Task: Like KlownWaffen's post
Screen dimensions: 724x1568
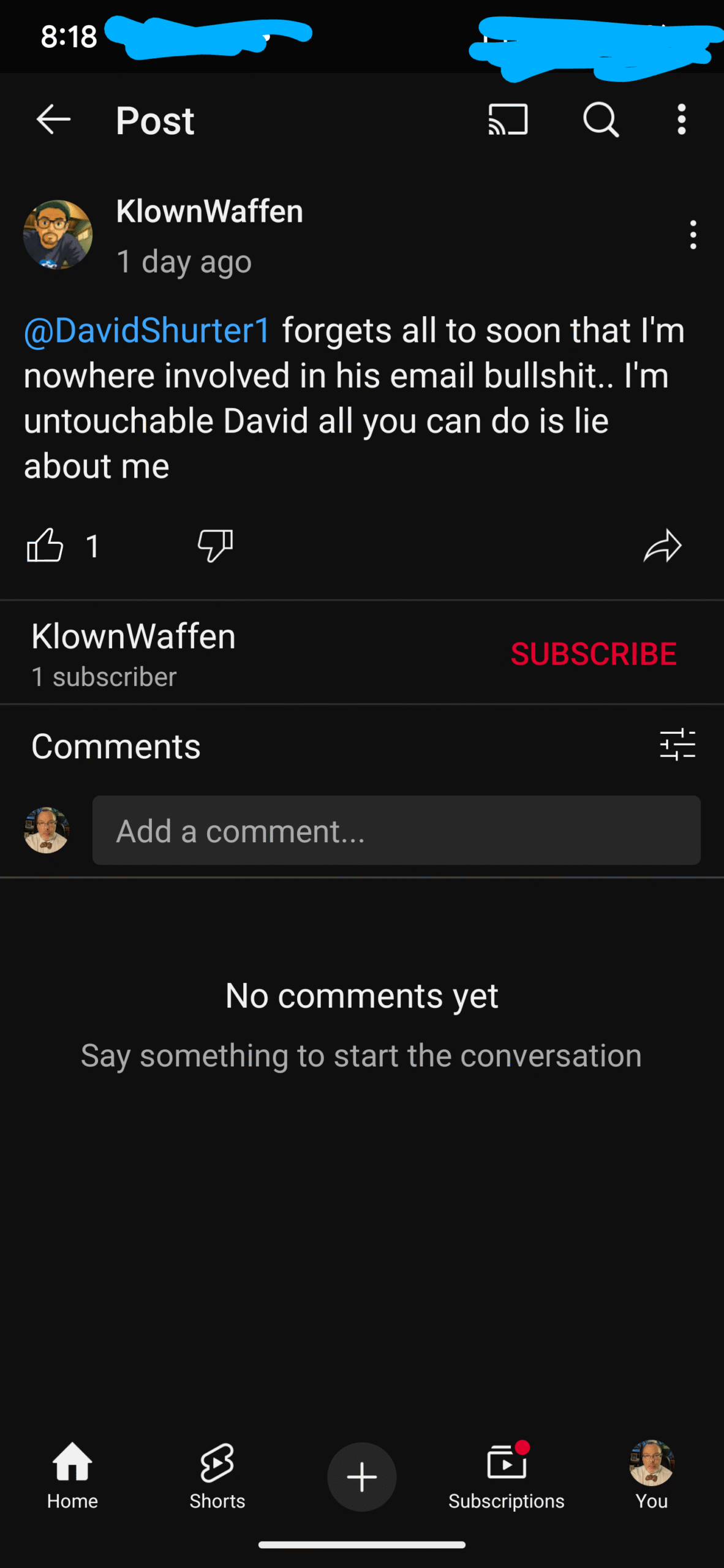Action: [45, 545]
